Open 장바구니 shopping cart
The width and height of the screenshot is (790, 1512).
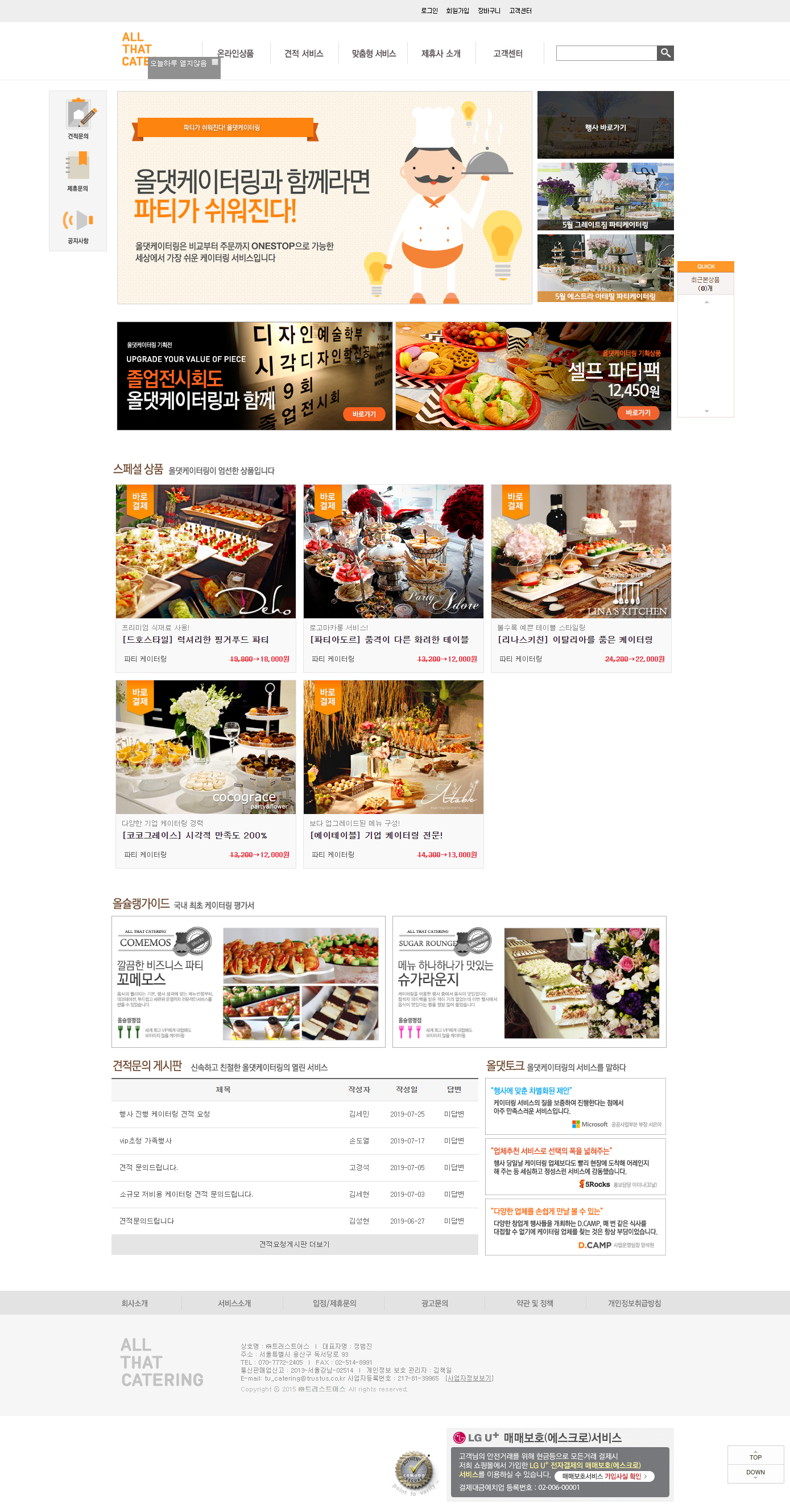click(489, 11)
